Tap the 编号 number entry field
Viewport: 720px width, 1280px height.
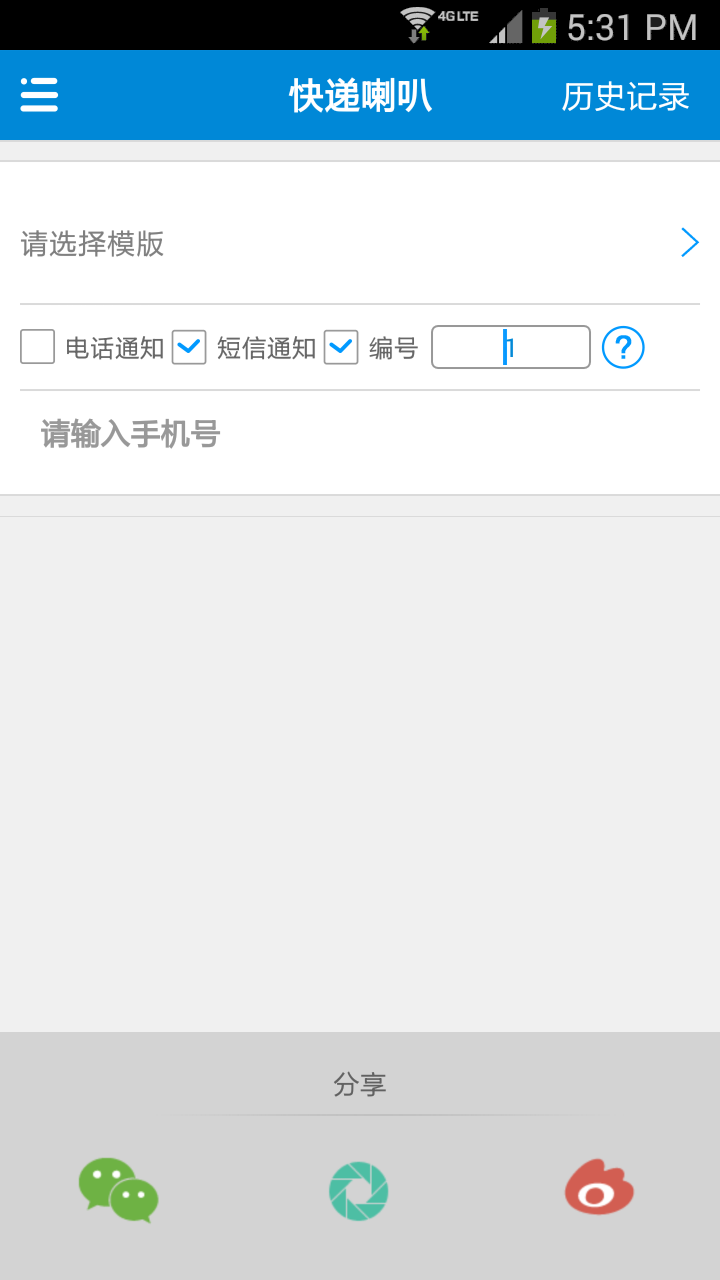510,347
